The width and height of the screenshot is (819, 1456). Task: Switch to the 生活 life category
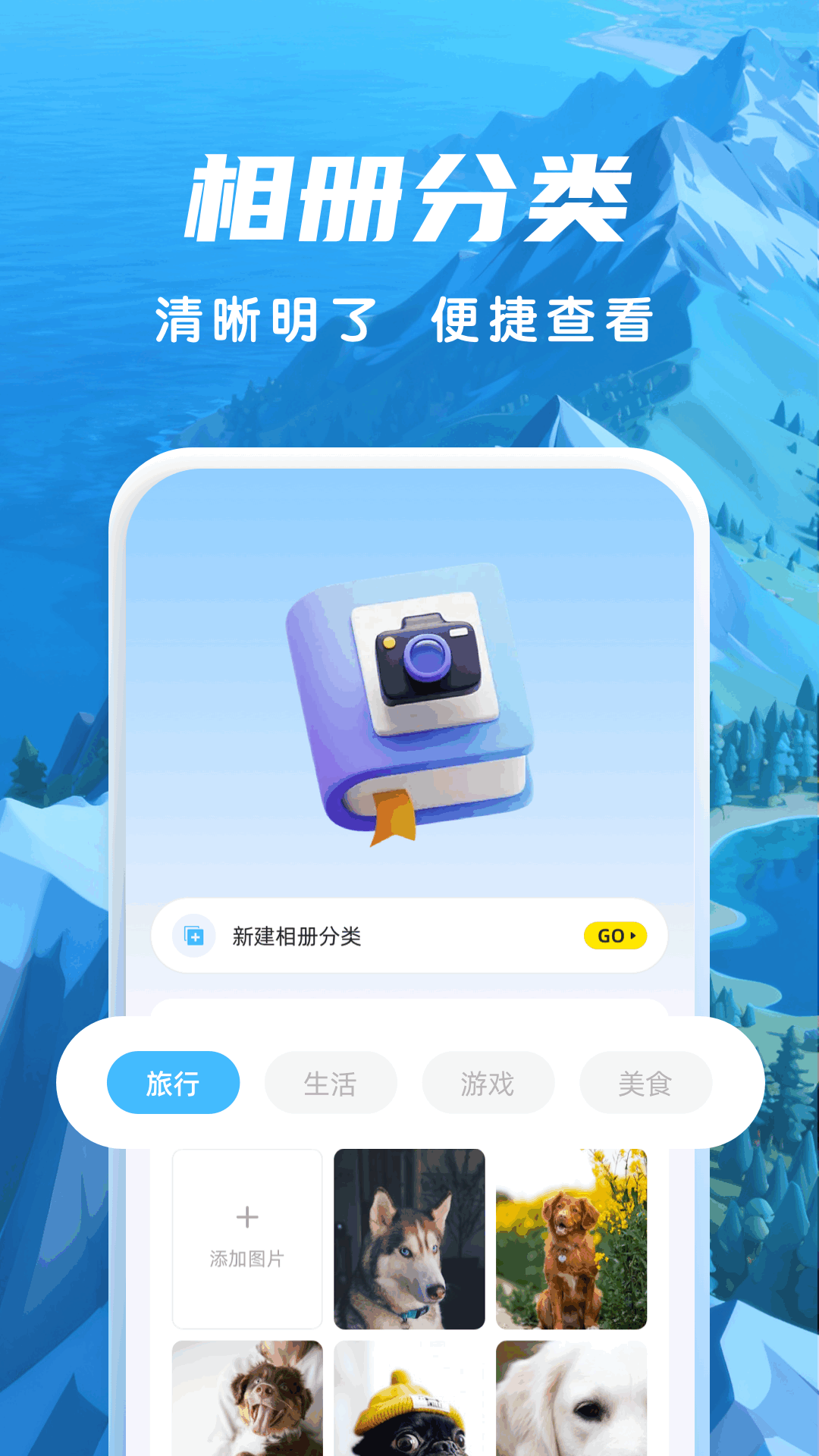(x=331, y=1083)
